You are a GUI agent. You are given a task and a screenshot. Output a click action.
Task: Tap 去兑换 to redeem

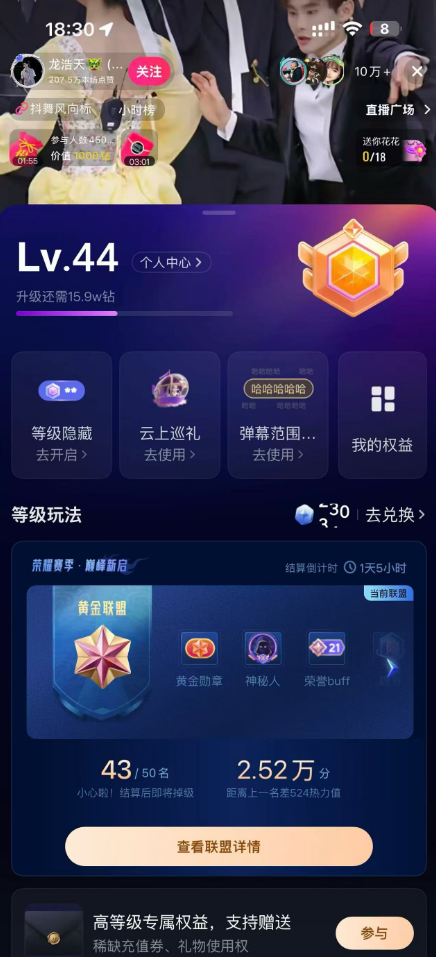point(395,515)
